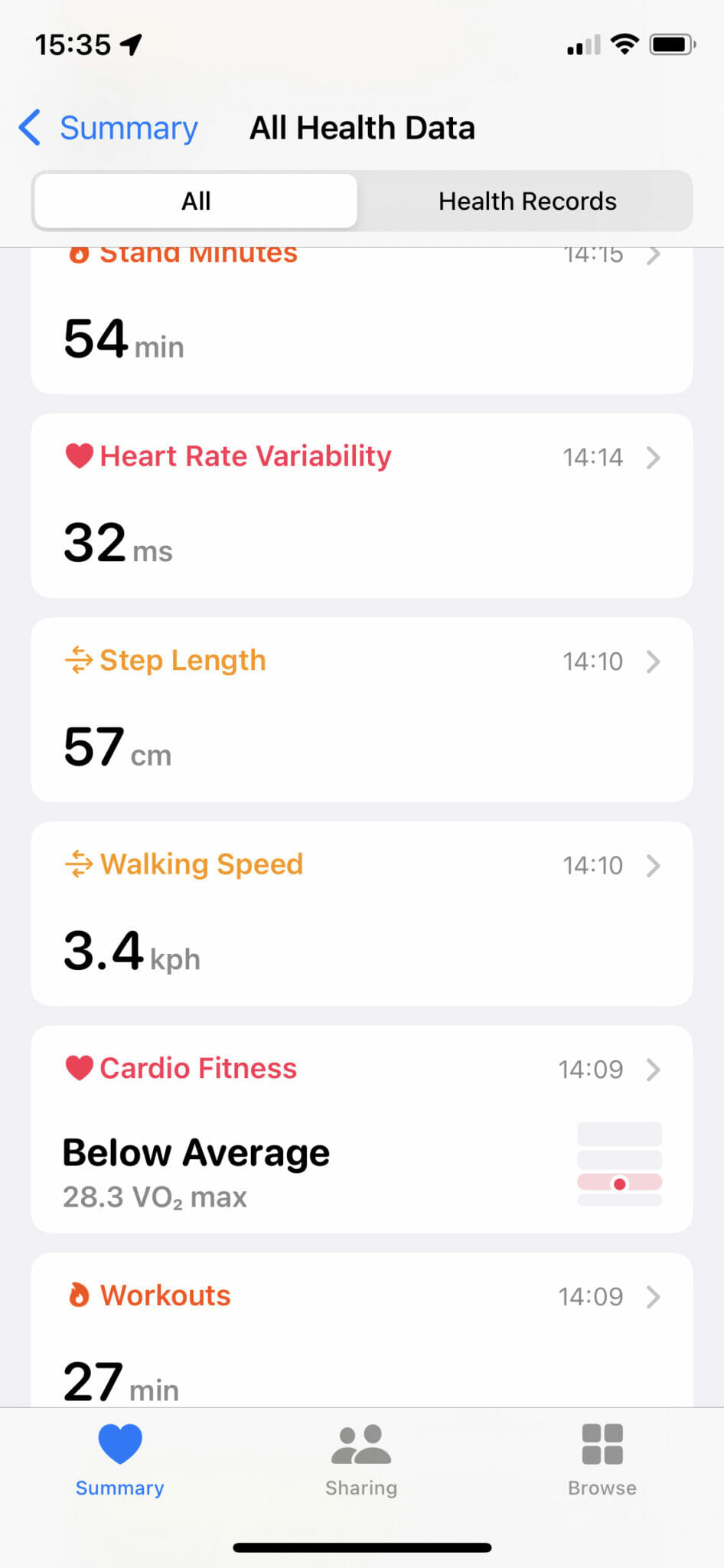Select the Summary tab in bottom bar
This screenshot has height=1568, width=724.
point(120,1459)
